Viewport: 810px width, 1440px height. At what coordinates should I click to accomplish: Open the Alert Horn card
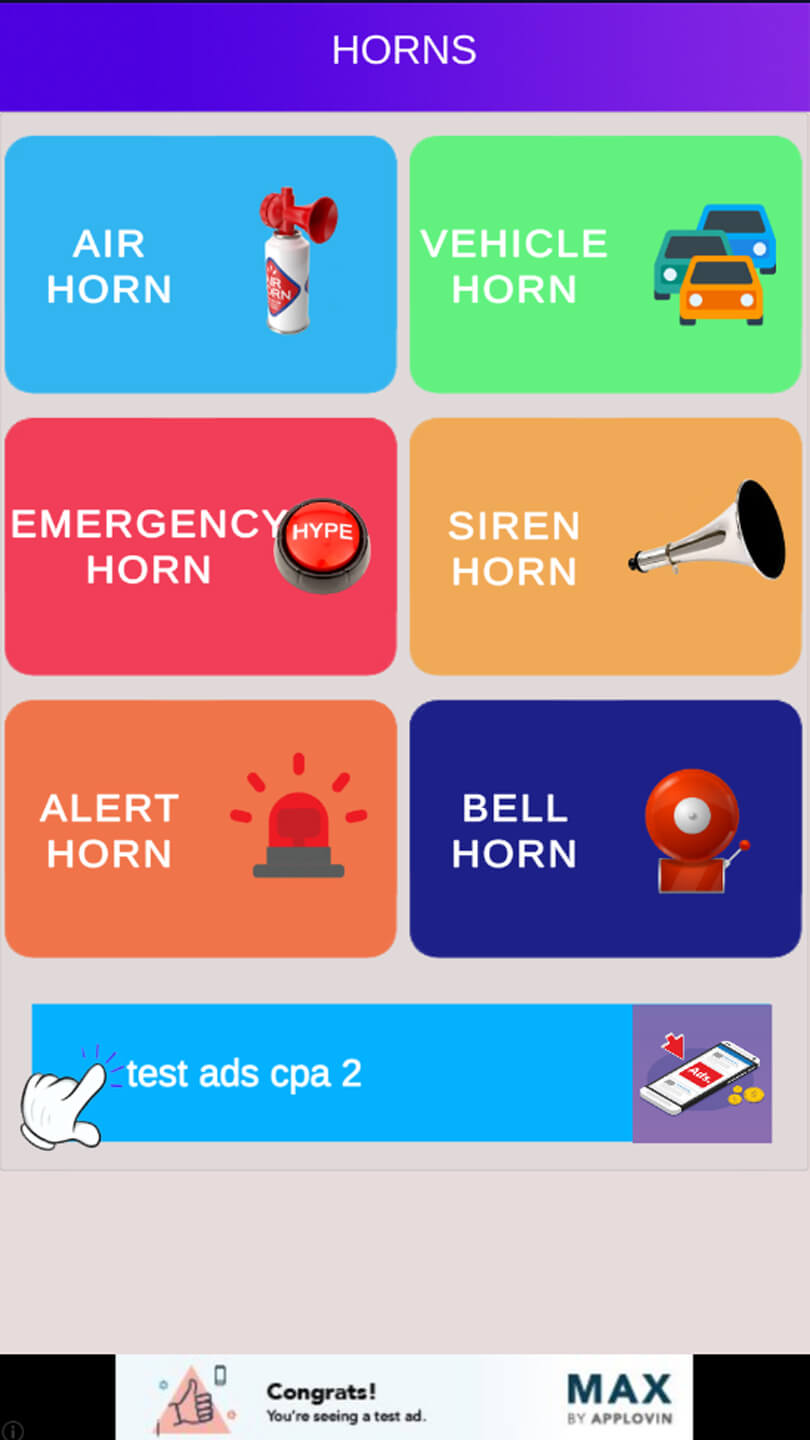(x=200, y=829)
